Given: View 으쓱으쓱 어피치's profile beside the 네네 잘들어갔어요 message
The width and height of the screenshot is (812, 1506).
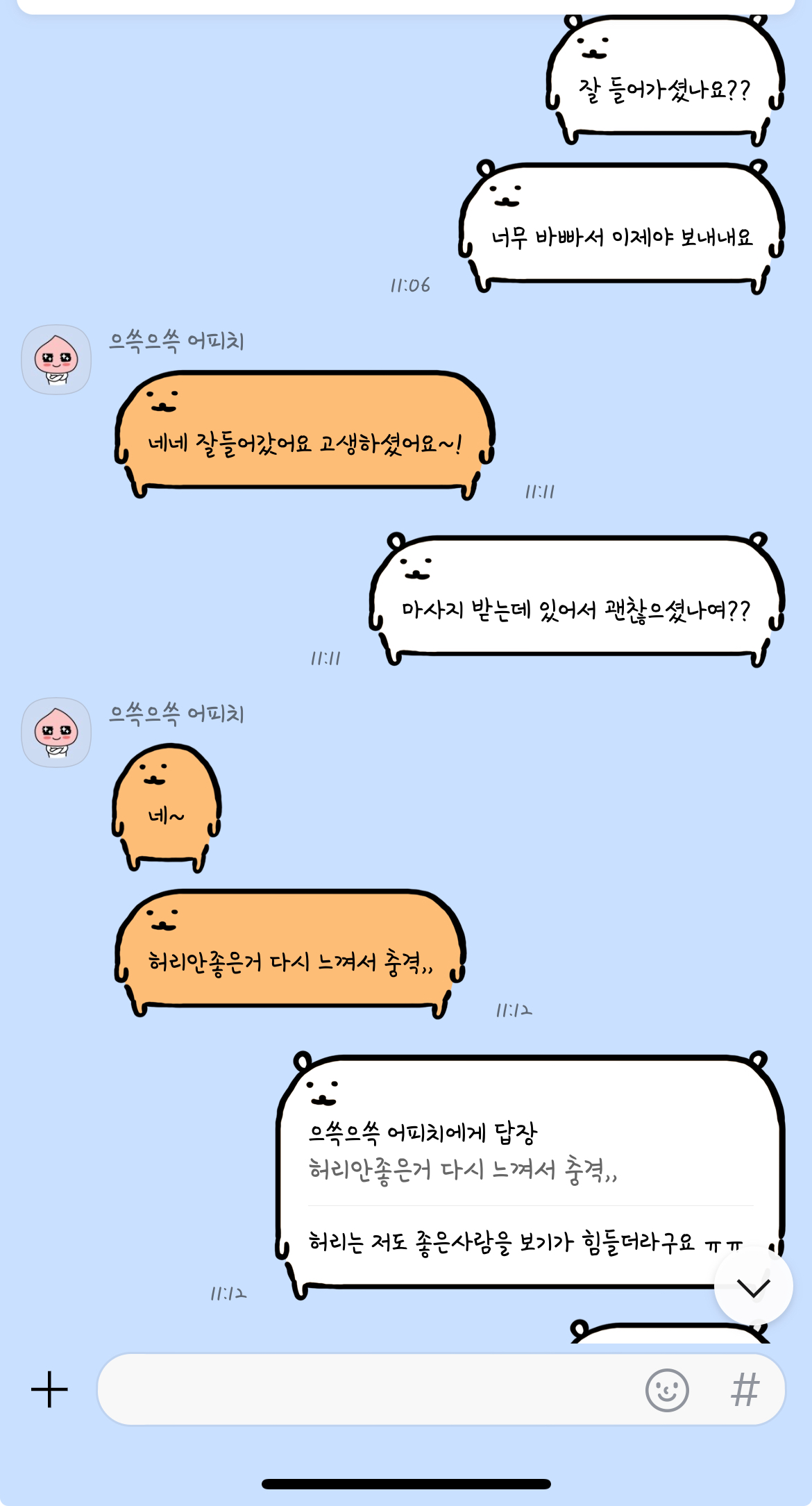Looking at the screenshot, I should (56, 360).
